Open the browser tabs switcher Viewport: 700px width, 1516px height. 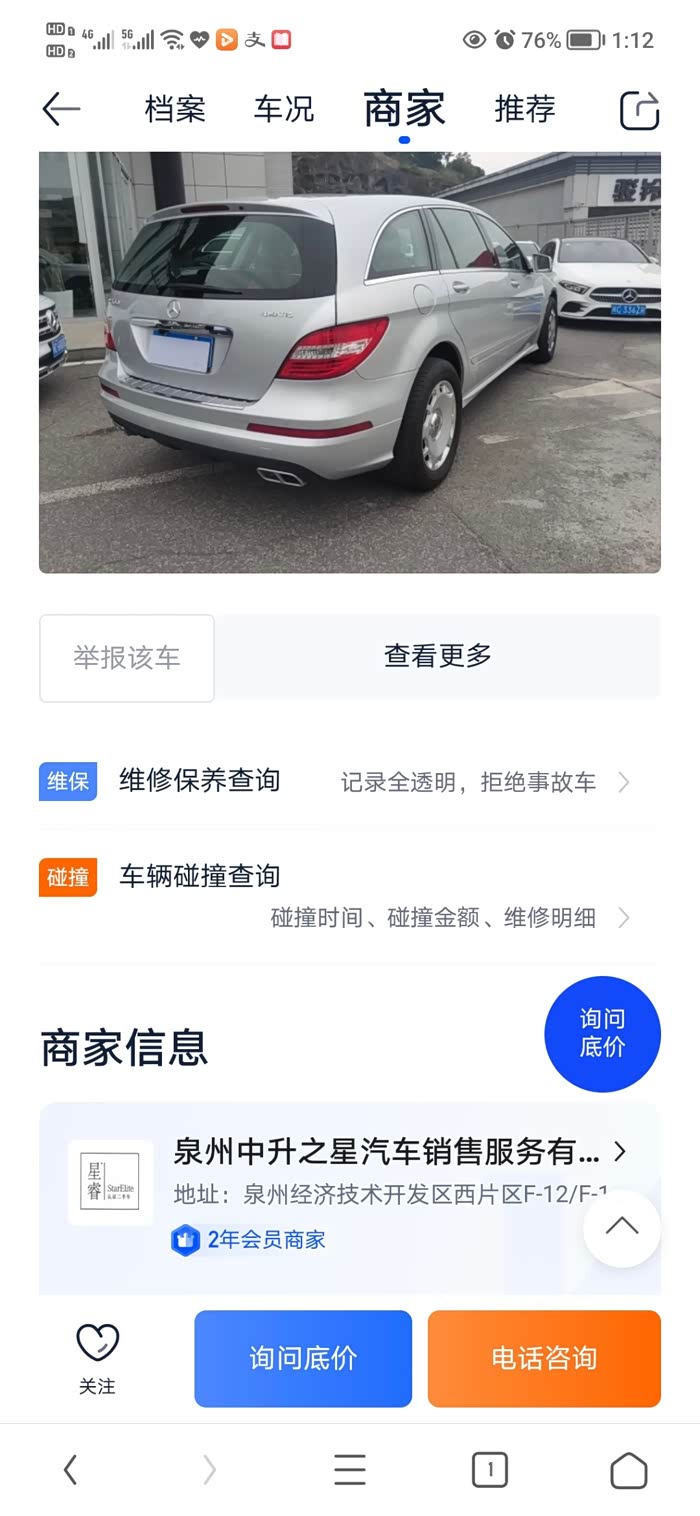489,1469
